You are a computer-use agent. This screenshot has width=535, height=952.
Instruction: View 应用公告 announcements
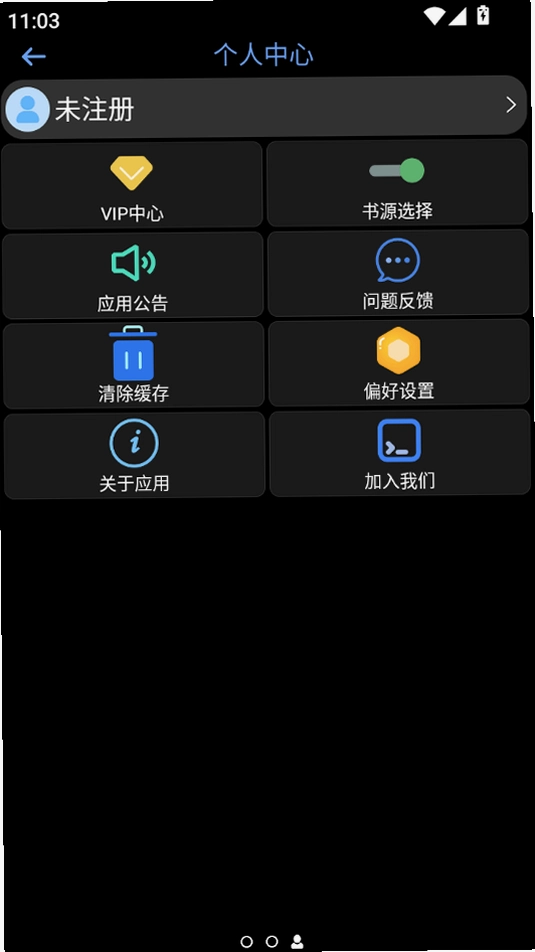click(132, 275)
